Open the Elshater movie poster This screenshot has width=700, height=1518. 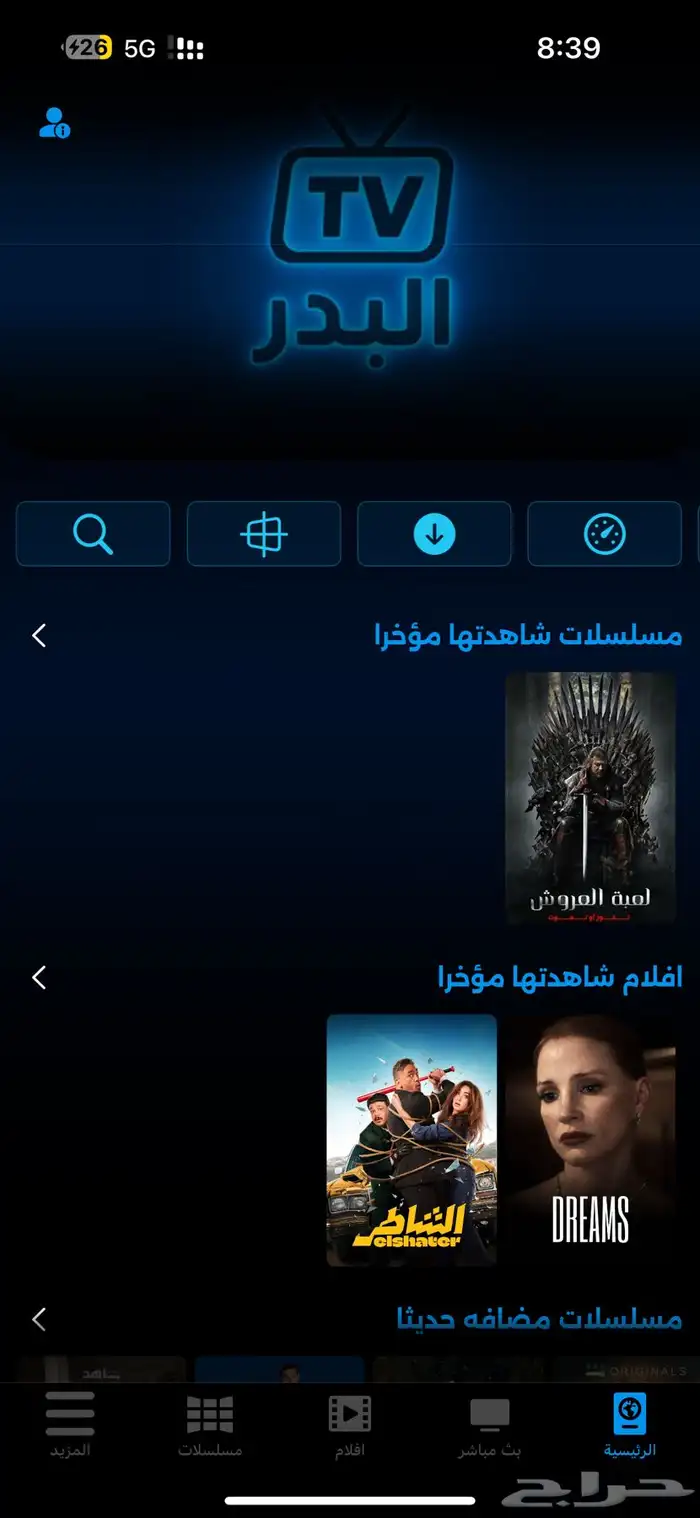(412, 1140)
